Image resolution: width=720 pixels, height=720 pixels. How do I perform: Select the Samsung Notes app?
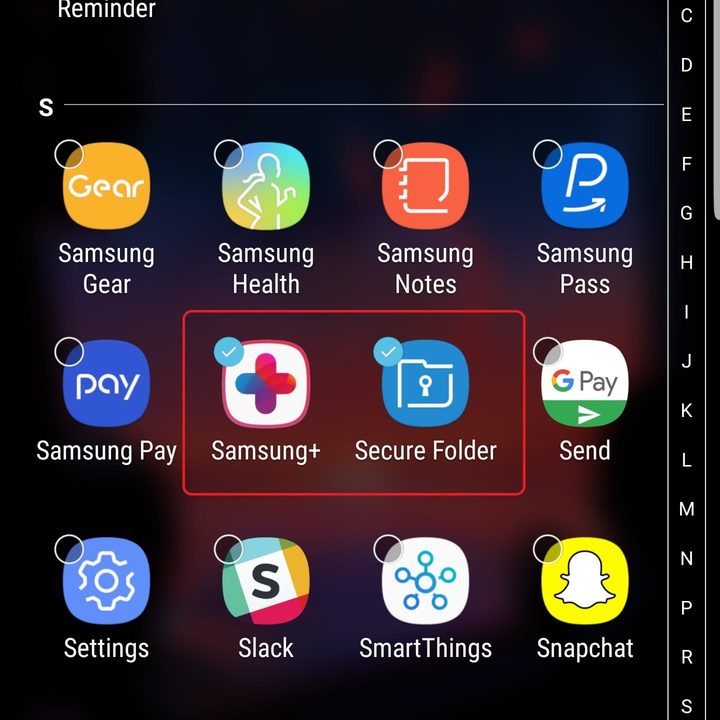pyautogui.click(x=425, y=187)
